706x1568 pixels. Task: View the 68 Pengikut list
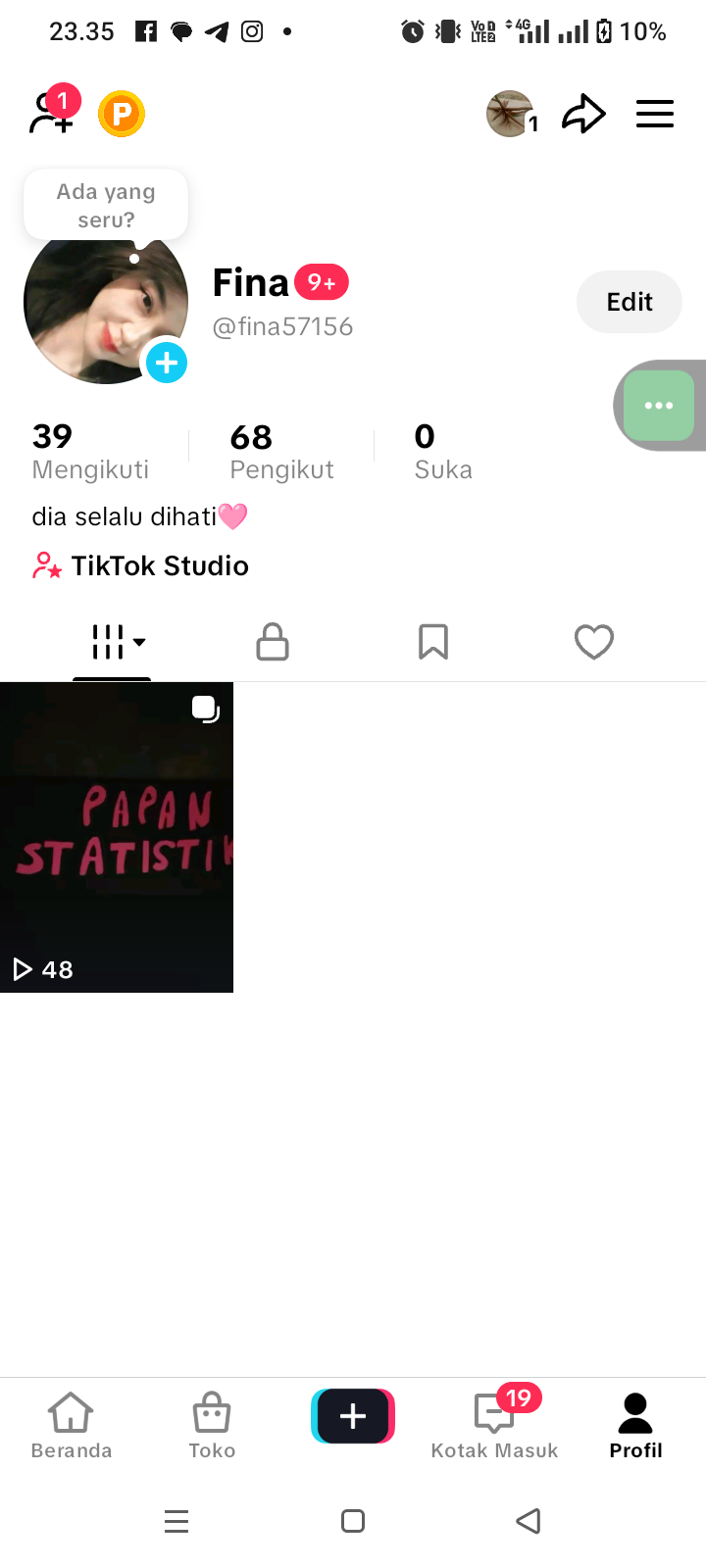[281, 451]
